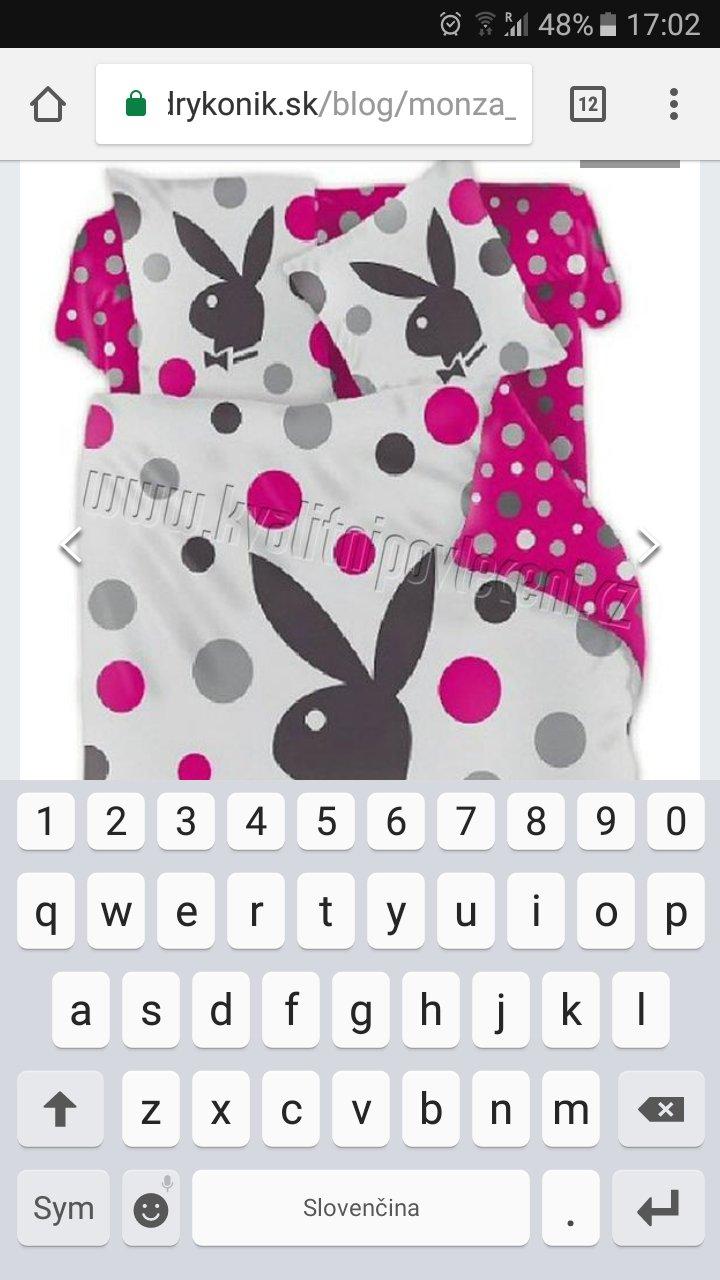Tap the Slovenčina space bar

[x=361, y=1208]
